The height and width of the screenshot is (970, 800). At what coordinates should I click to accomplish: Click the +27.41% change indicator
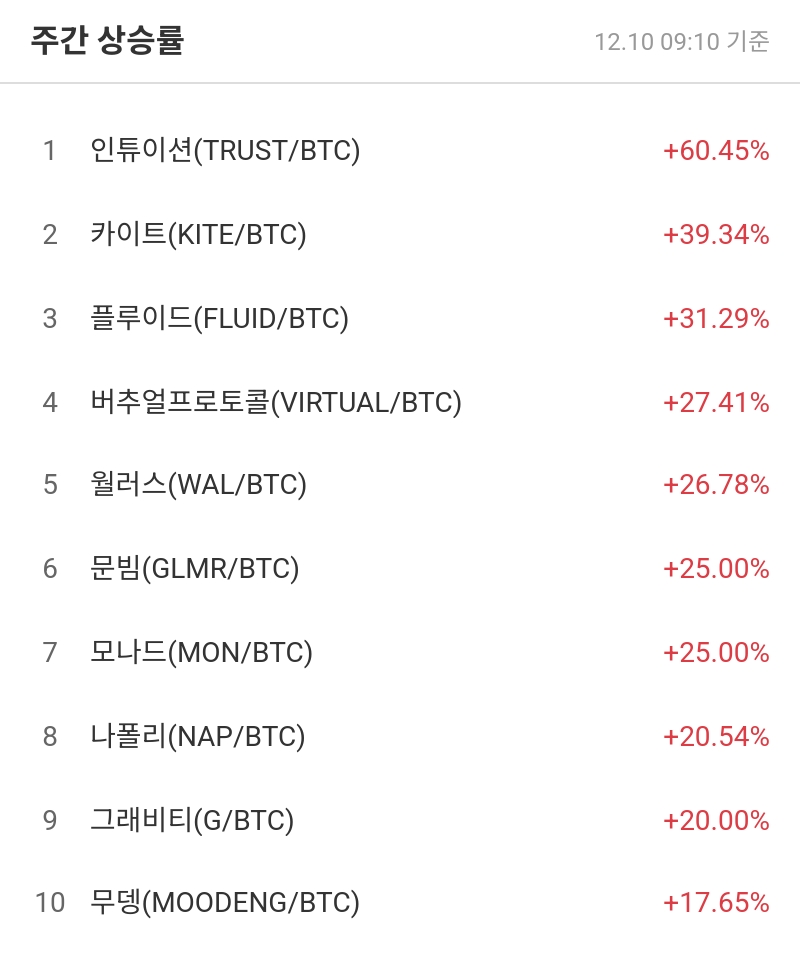[x=716, y=402]
